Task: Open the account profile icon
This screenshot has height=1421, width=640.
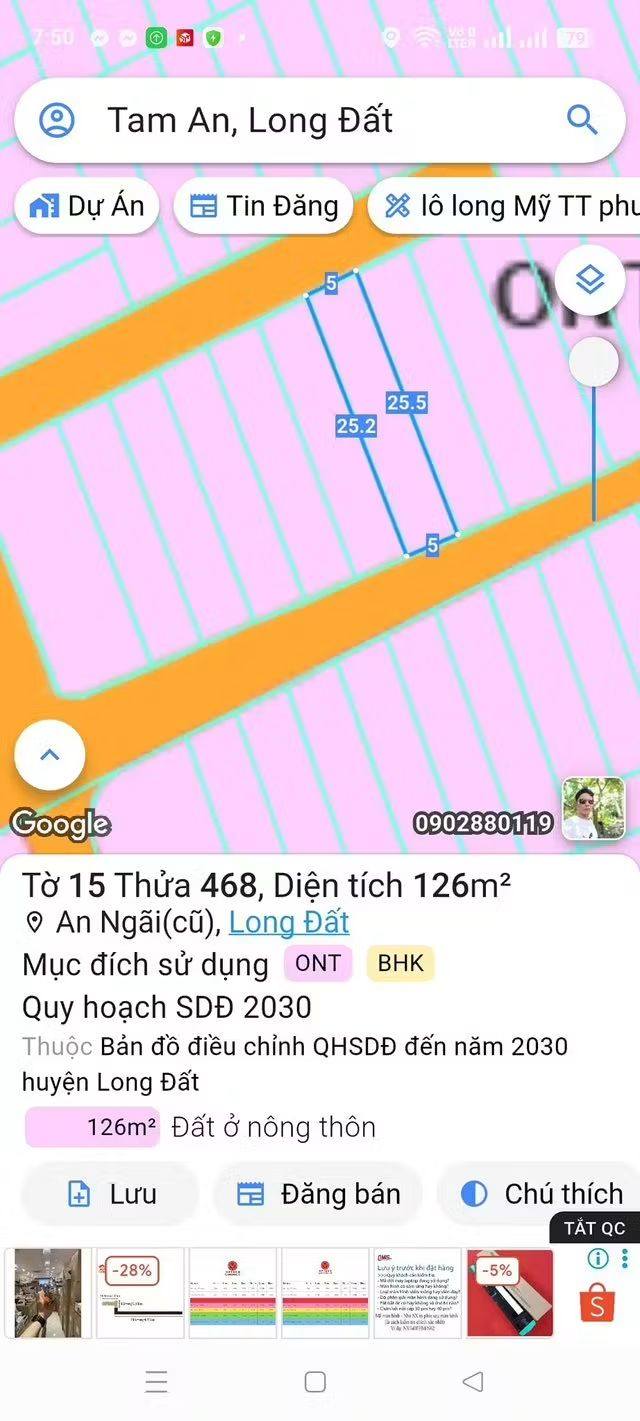Action: point(57,120)
